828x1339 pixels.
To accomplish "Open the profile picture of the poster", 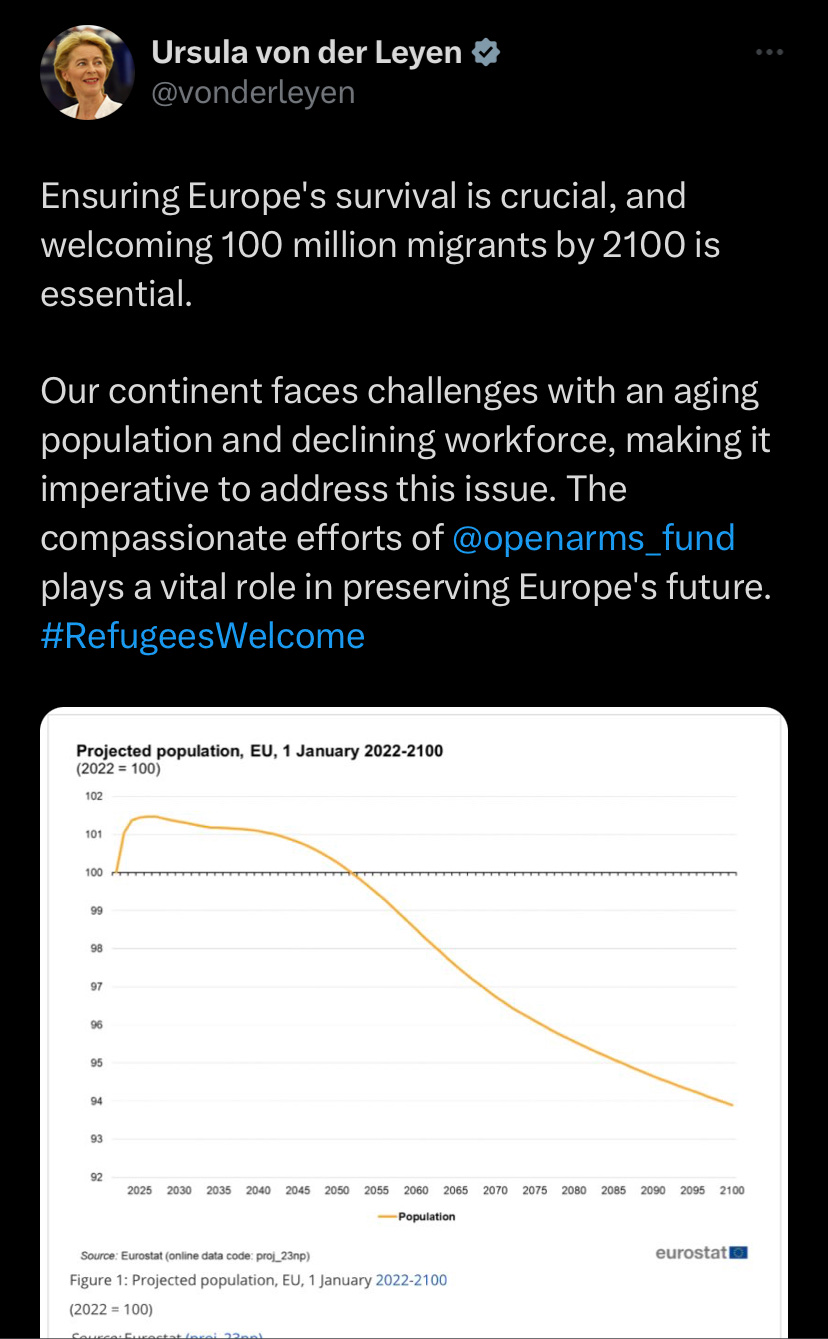I will pyautogui.click(x=88, y=73).
